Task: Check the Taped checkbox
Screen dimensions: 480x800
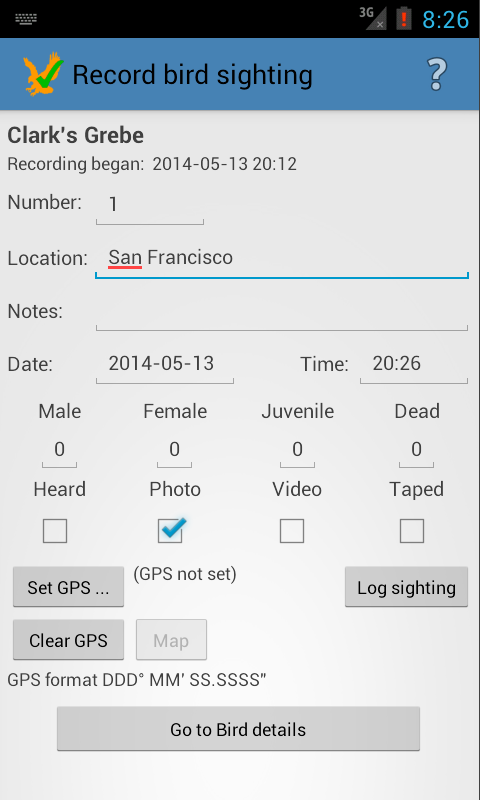Action: pyautogui.click(x=412, y=531)
